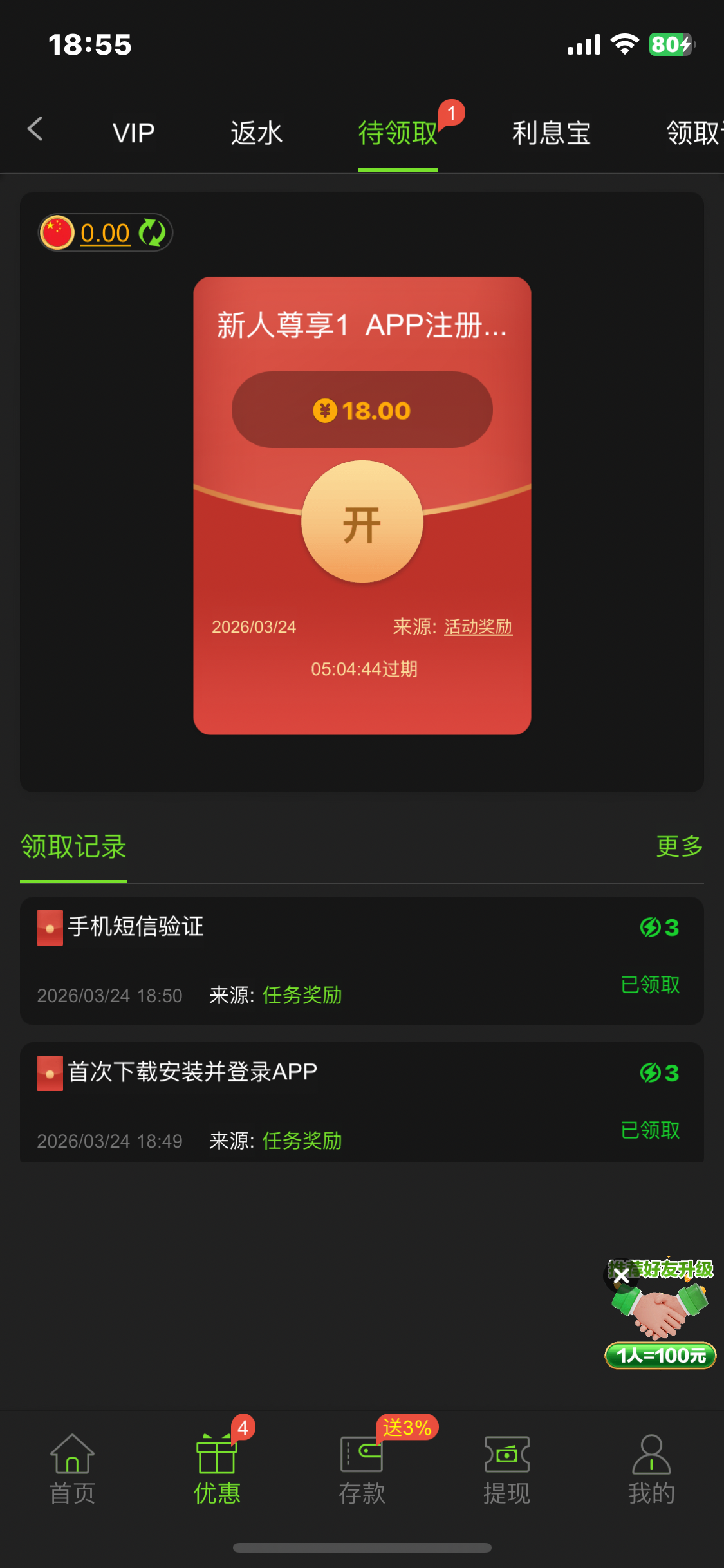Tap the 开 button to open the red envelope
Image resolution: width=724 pixels, height=1568 pixels.
362,522
